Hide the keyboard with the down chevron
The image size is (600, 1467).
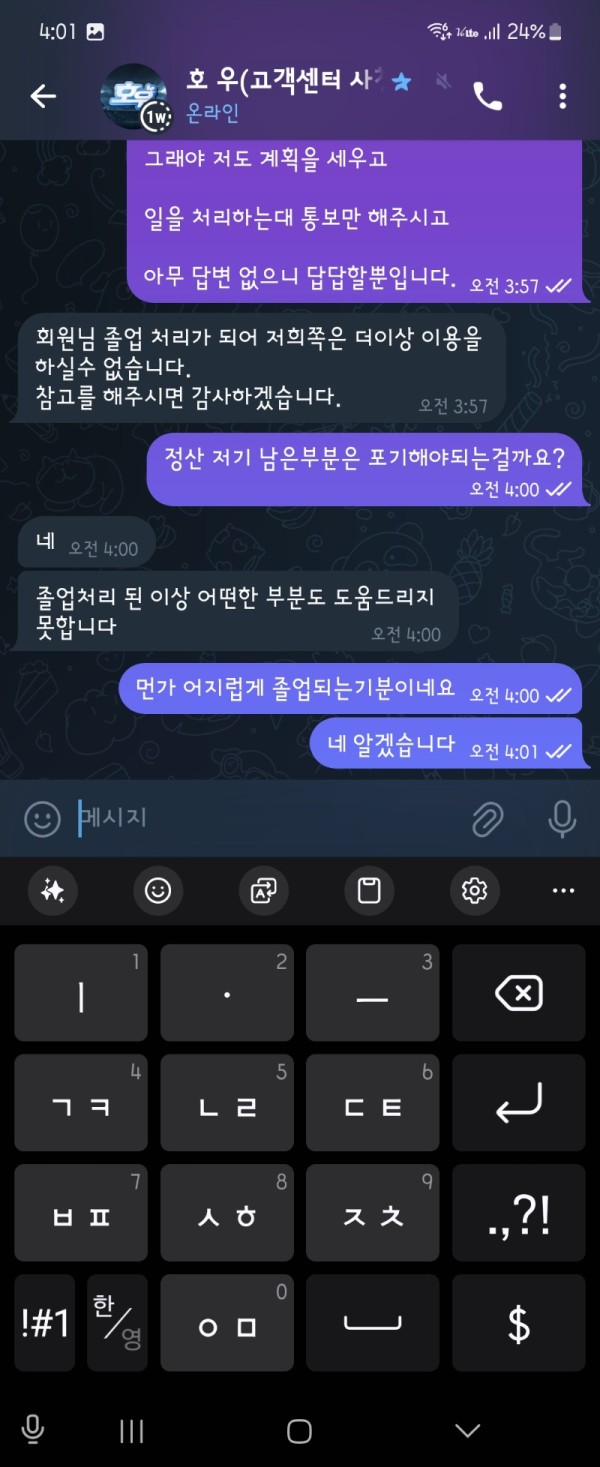(x=467, y=1431)
